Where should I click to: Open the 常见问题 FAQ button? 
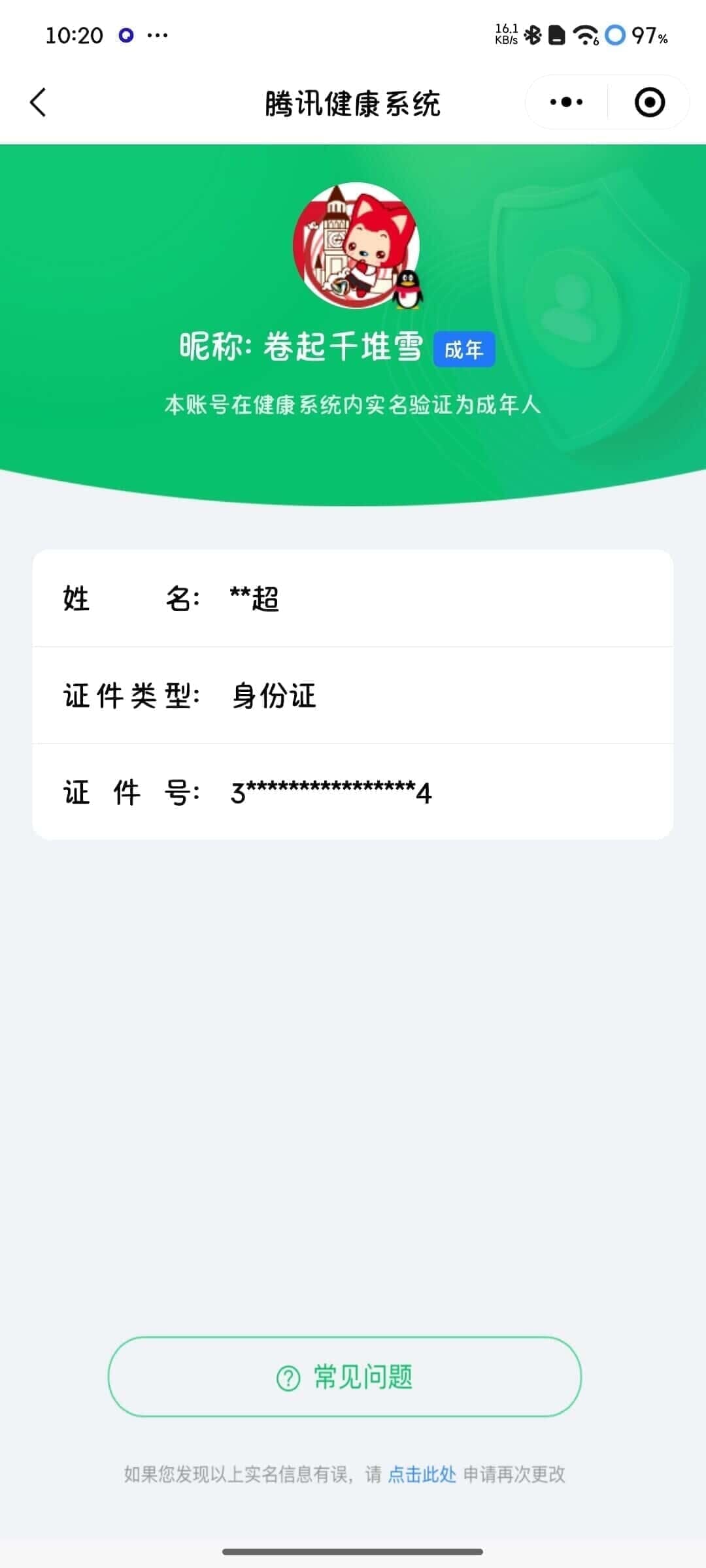[x=345, y=1377]
